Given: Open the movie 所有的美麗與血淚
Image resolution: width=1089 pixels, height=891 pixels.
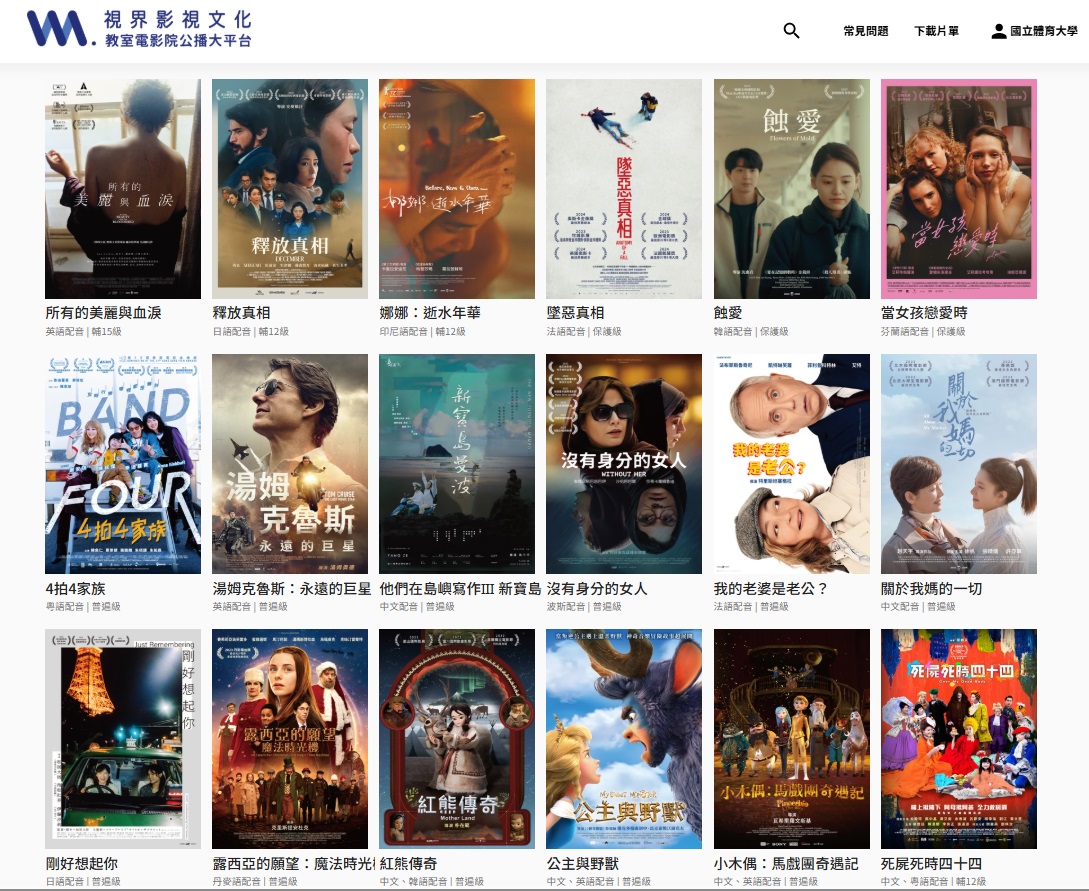Looking at the screenshot, I should coord(123,189).
